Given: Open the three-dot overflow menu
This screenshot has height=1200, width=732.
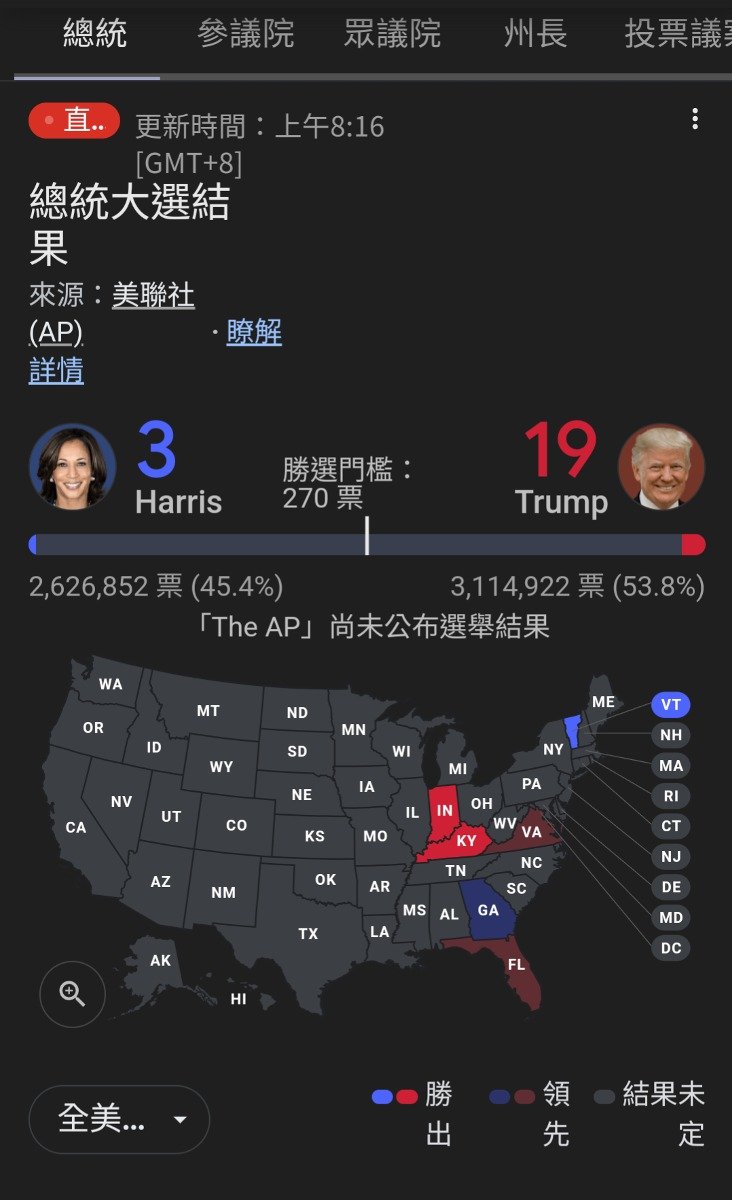Looking at the screenshot, I should coord(695,120).
